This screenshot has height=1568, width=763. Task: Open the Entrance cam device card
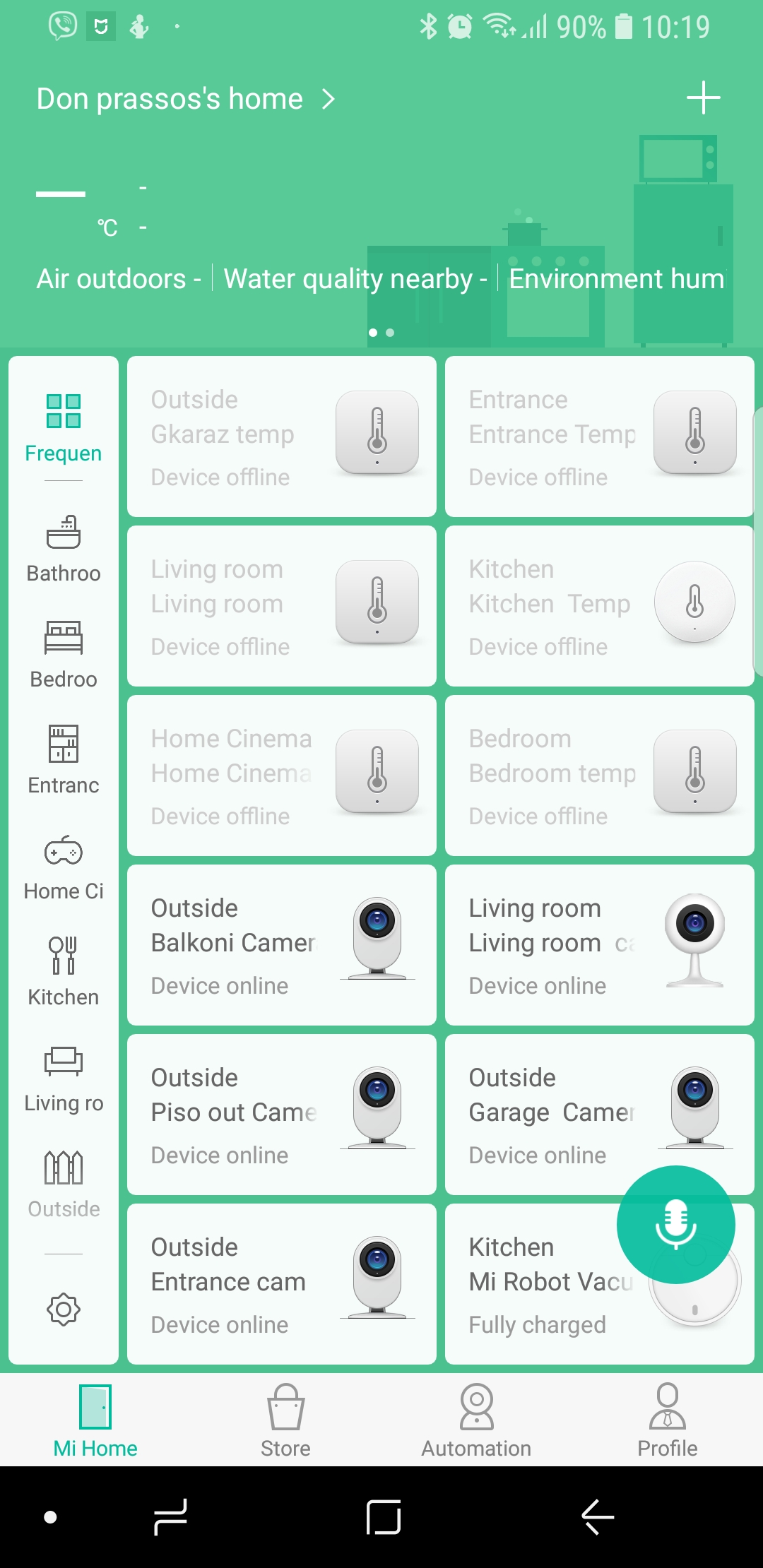pos(281,1284)
